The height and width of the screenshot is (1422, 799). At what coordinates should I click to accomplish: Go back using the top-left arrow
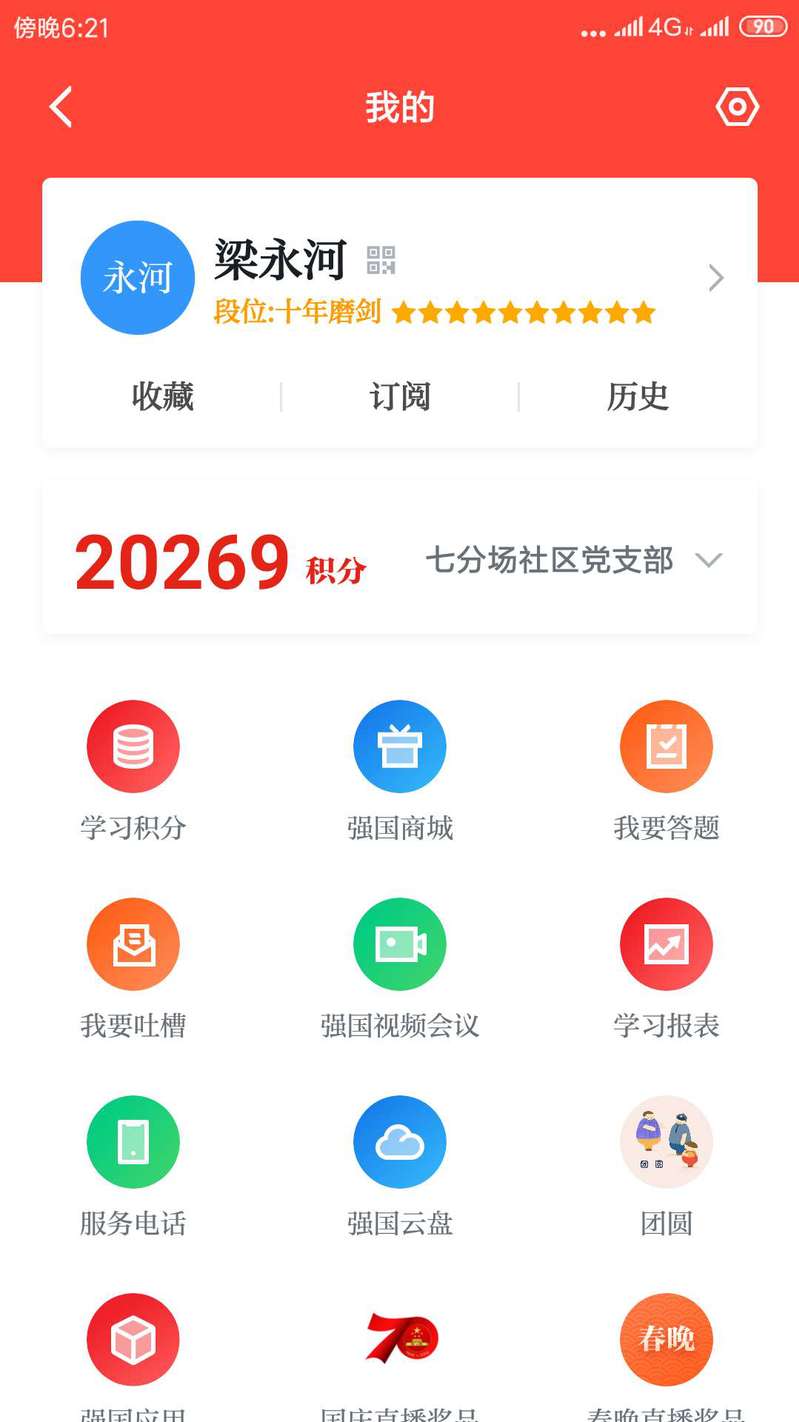pyautogui.click(x=62, y=107)
